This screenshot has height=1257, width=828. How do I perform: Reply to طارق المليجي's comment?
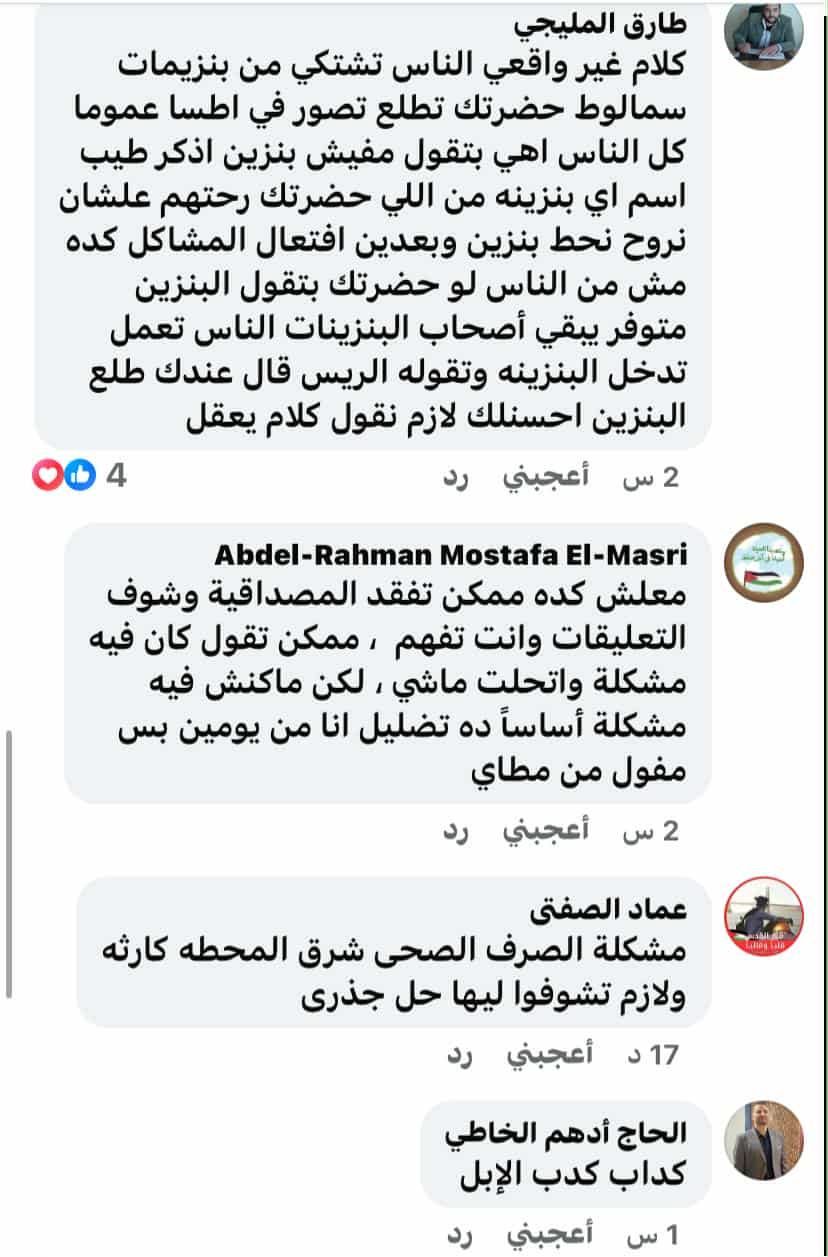456,477
